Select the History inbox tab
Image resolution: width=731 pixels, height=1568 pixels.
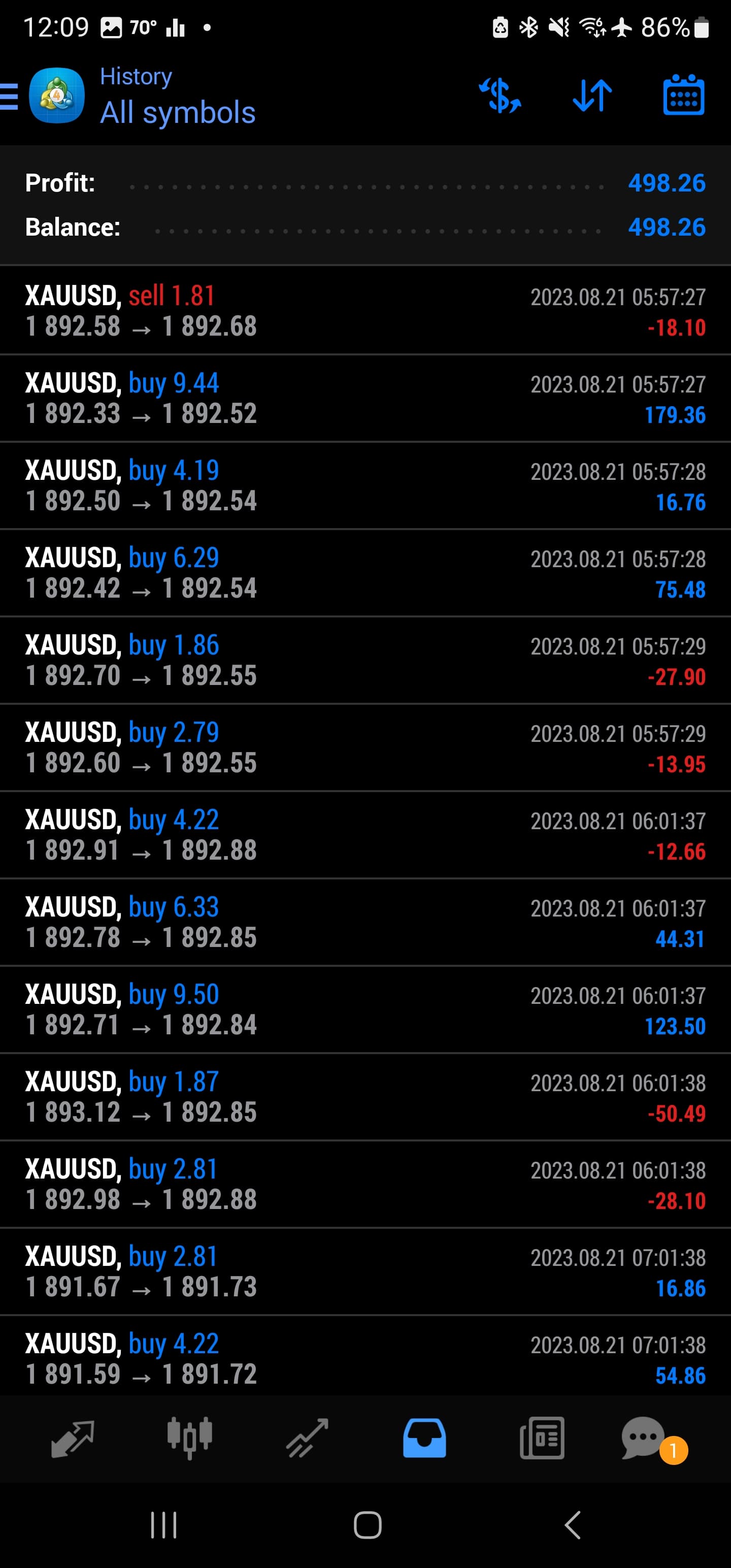pos(424,1438)
